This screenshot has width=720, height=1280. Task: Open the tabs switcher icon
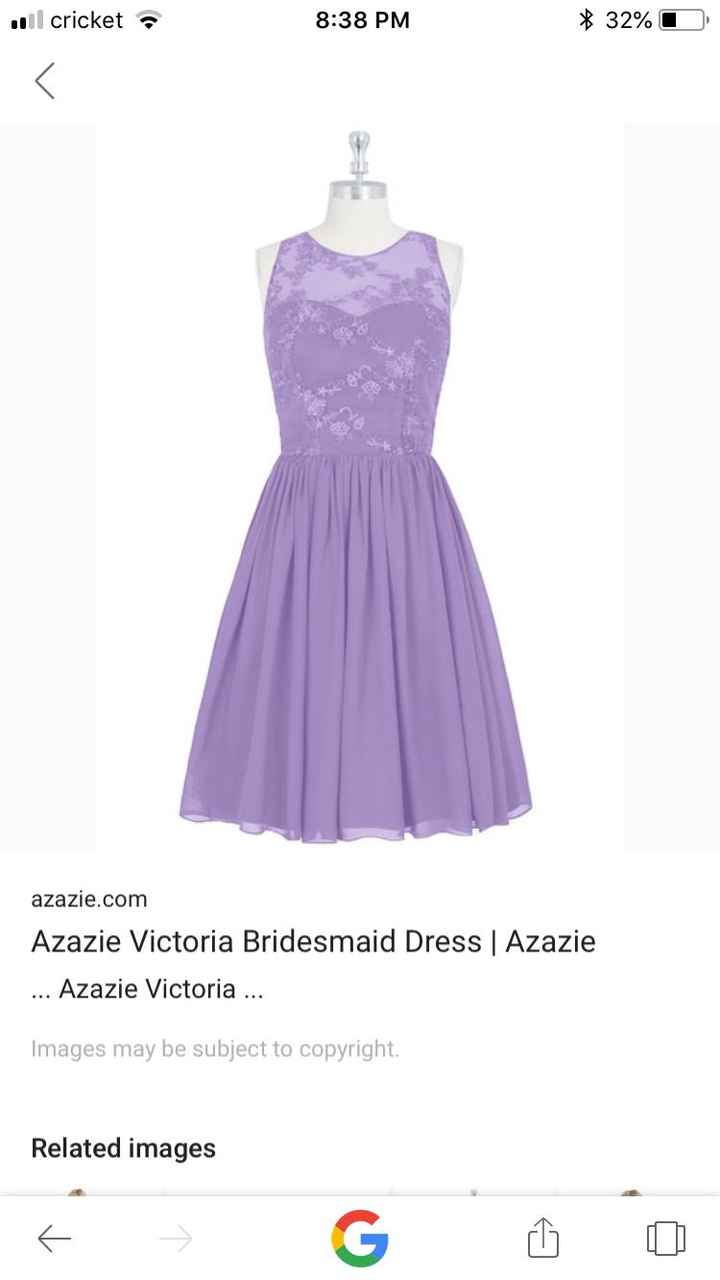coord(666,1238)
